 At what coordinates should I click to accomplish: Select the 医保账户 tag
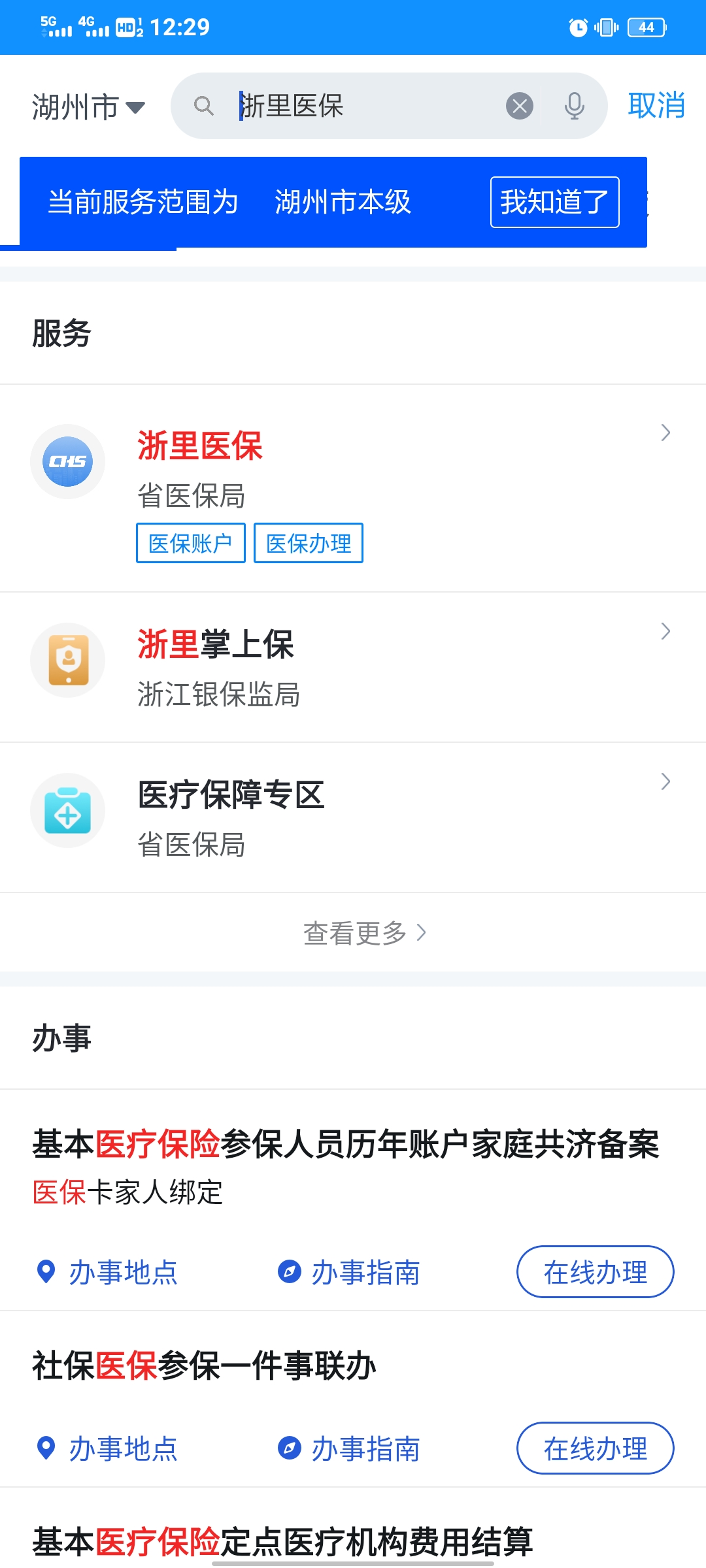click(x=191, y=543)
